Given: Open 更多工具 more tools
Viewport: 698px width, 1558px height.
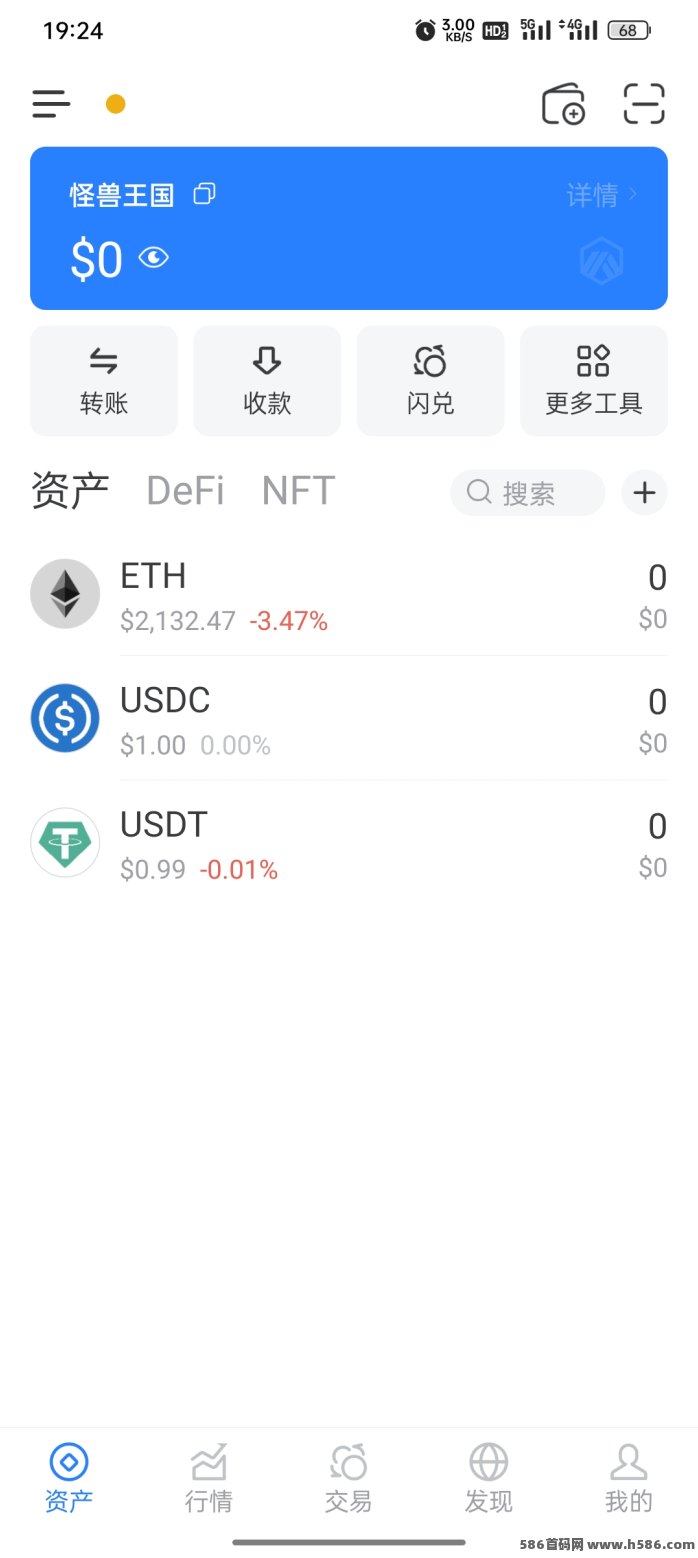Looking at the screenshot, I should pyautogui.click(x=594, y=381).
